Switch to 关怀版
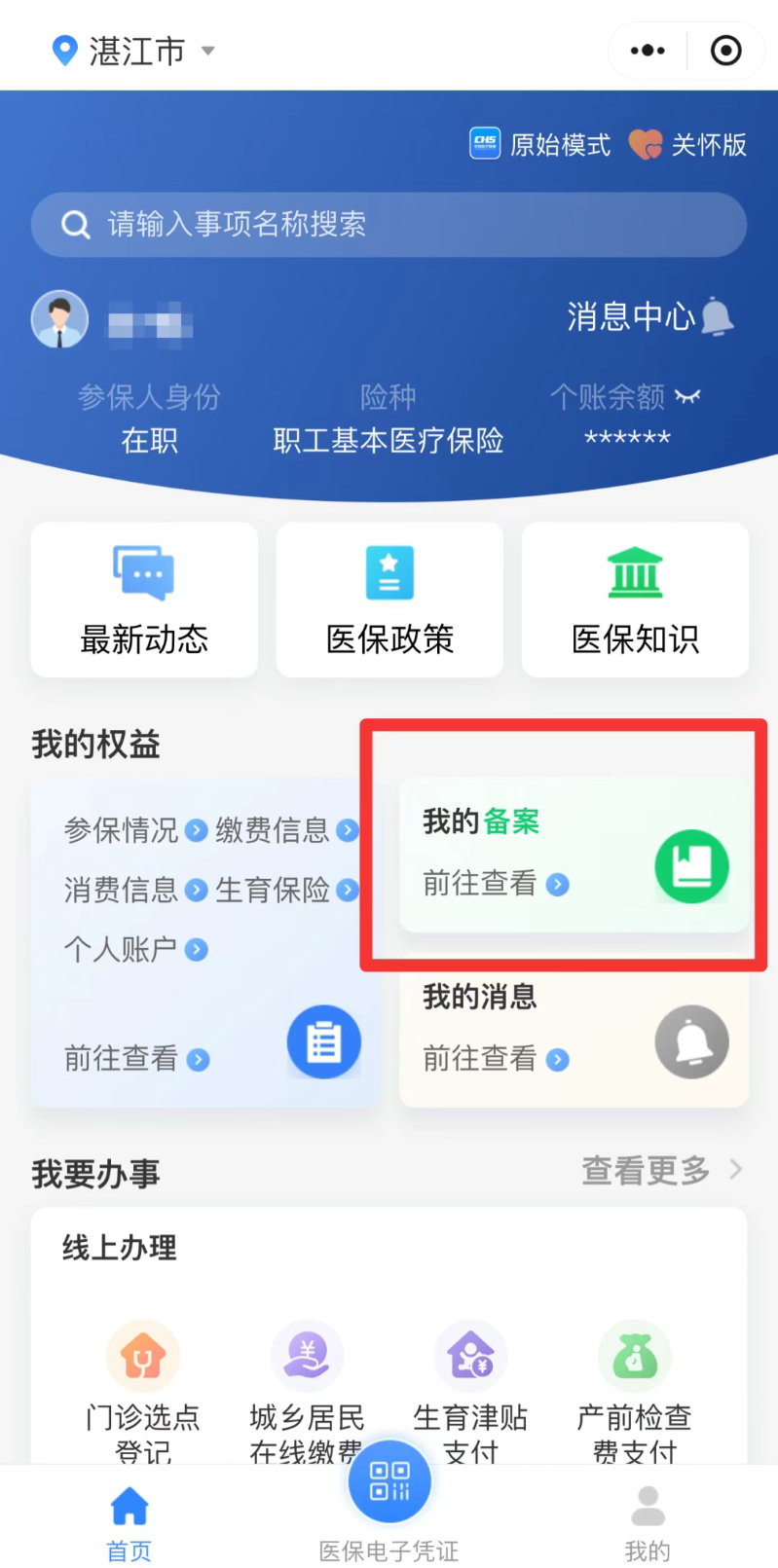Screen dimensions: 778x1568 click(688, 145)
